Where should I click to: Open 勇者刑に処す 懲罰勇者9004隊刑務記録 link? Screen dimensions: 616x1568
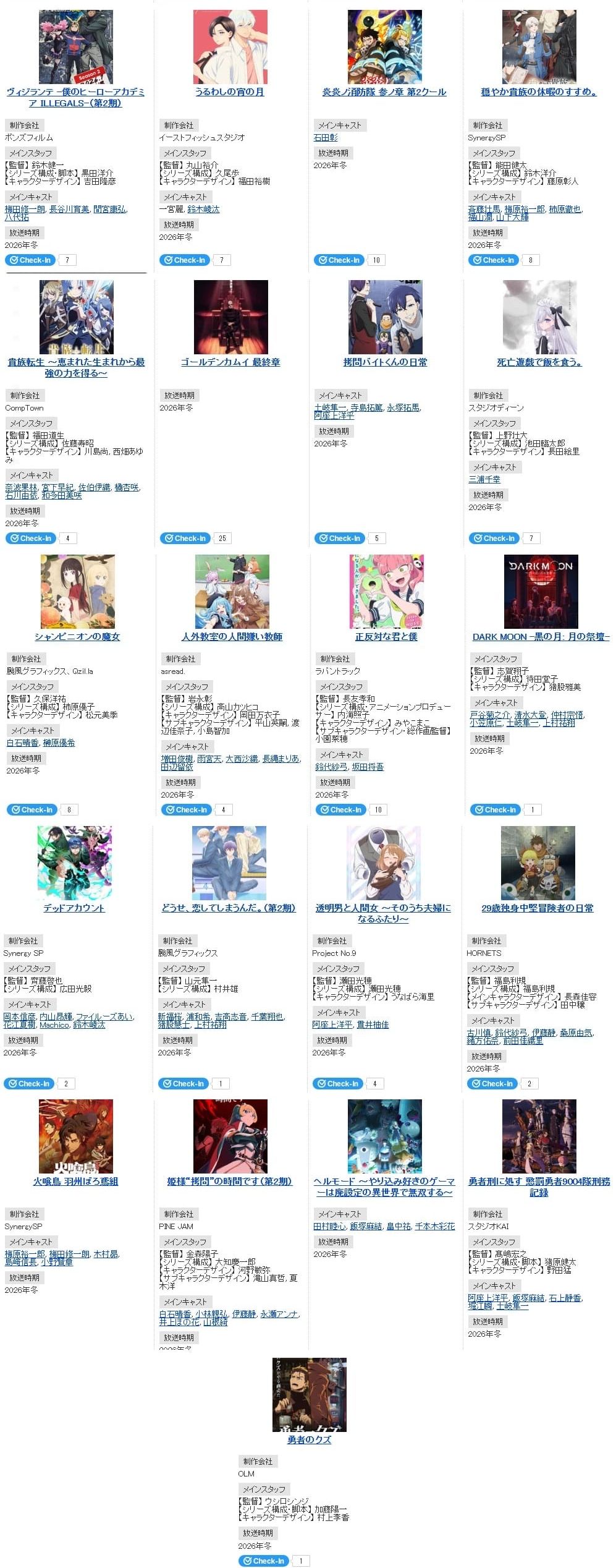pos(539,1187)
